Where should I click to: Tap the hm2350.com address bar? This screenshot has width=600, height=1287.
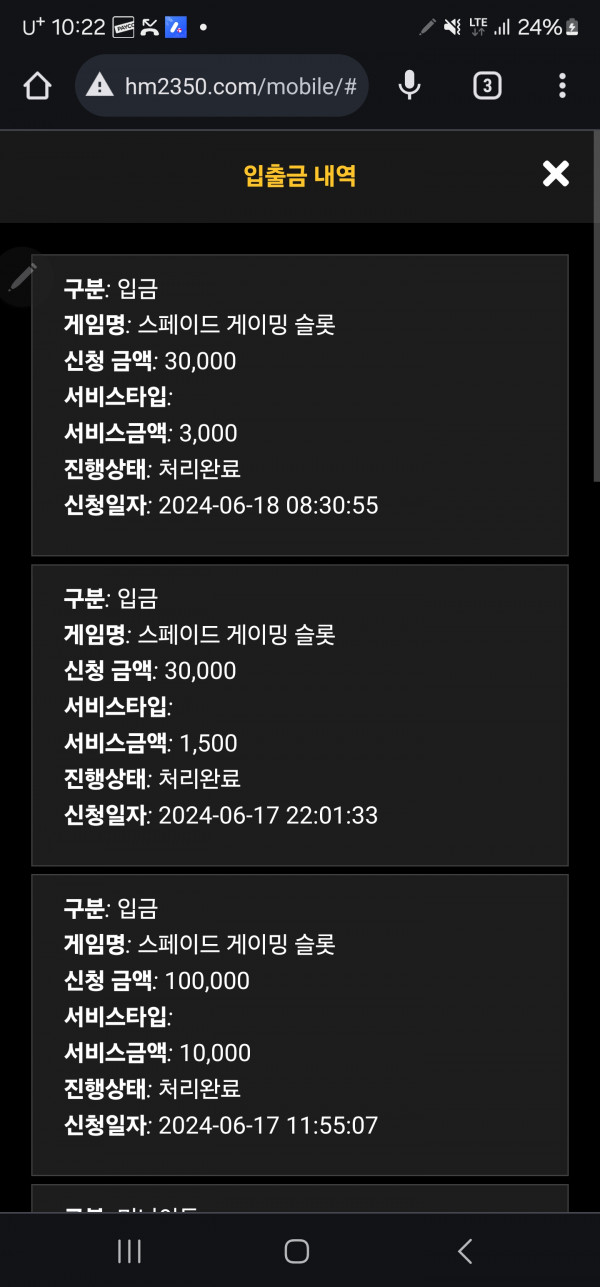click(222, 87)
